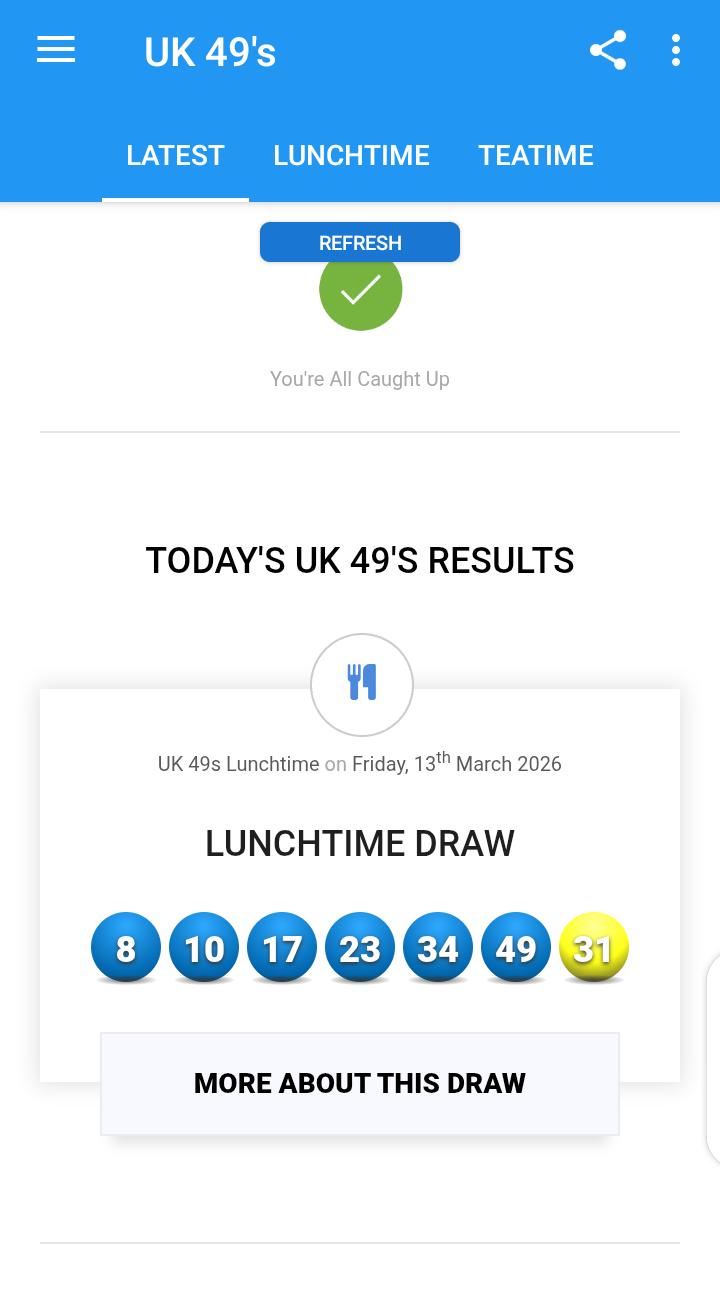Viewport: 720px width, 1297px height.
Task: Open More About This Draw
Action: (360, 1084)
